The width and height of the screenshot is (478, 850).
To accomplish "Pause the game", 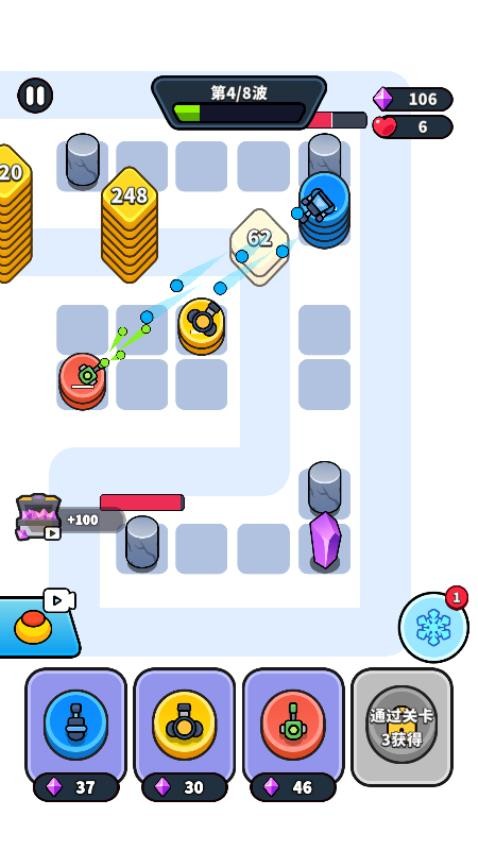I will (x=35, y=95).
